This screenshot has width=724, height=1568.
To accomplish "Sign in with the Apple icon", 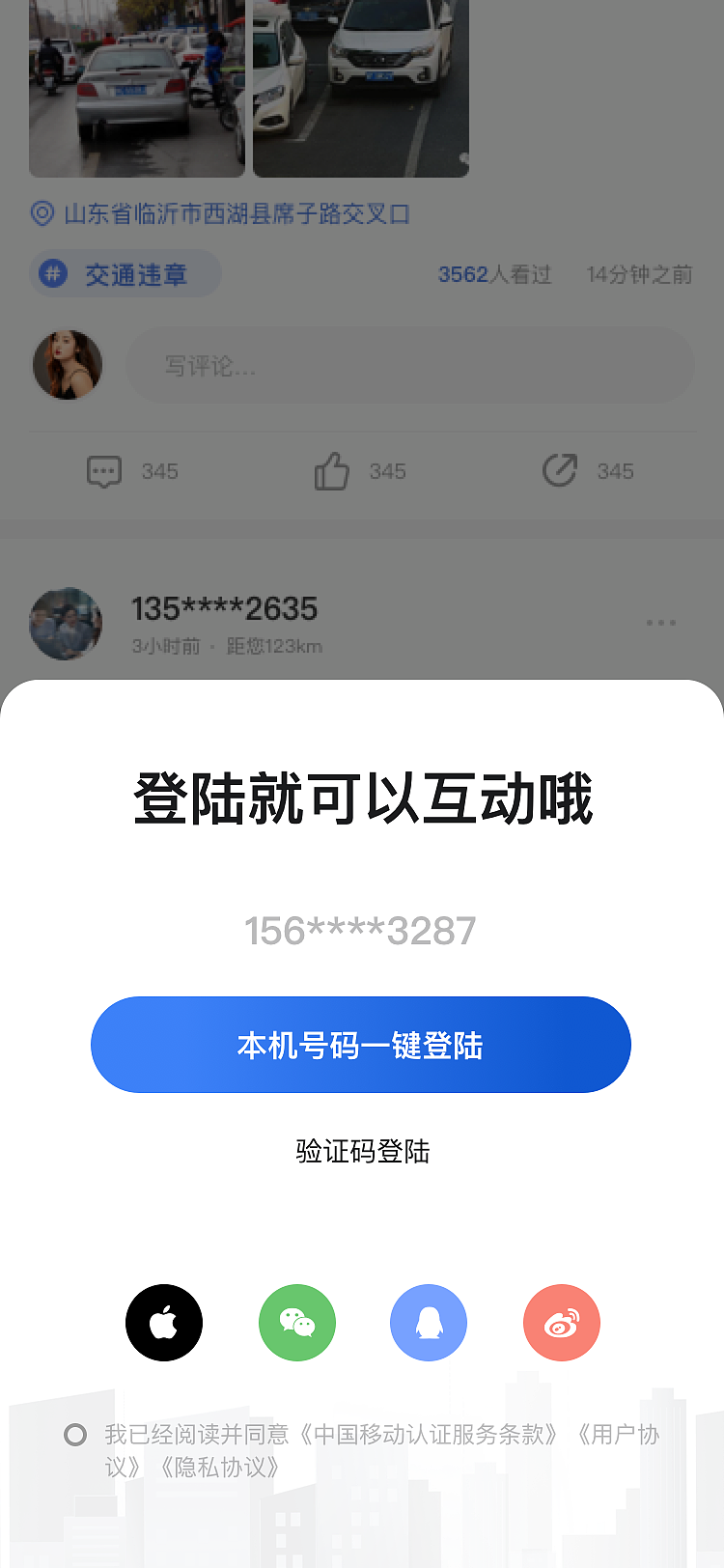I will click(163, 1323).
